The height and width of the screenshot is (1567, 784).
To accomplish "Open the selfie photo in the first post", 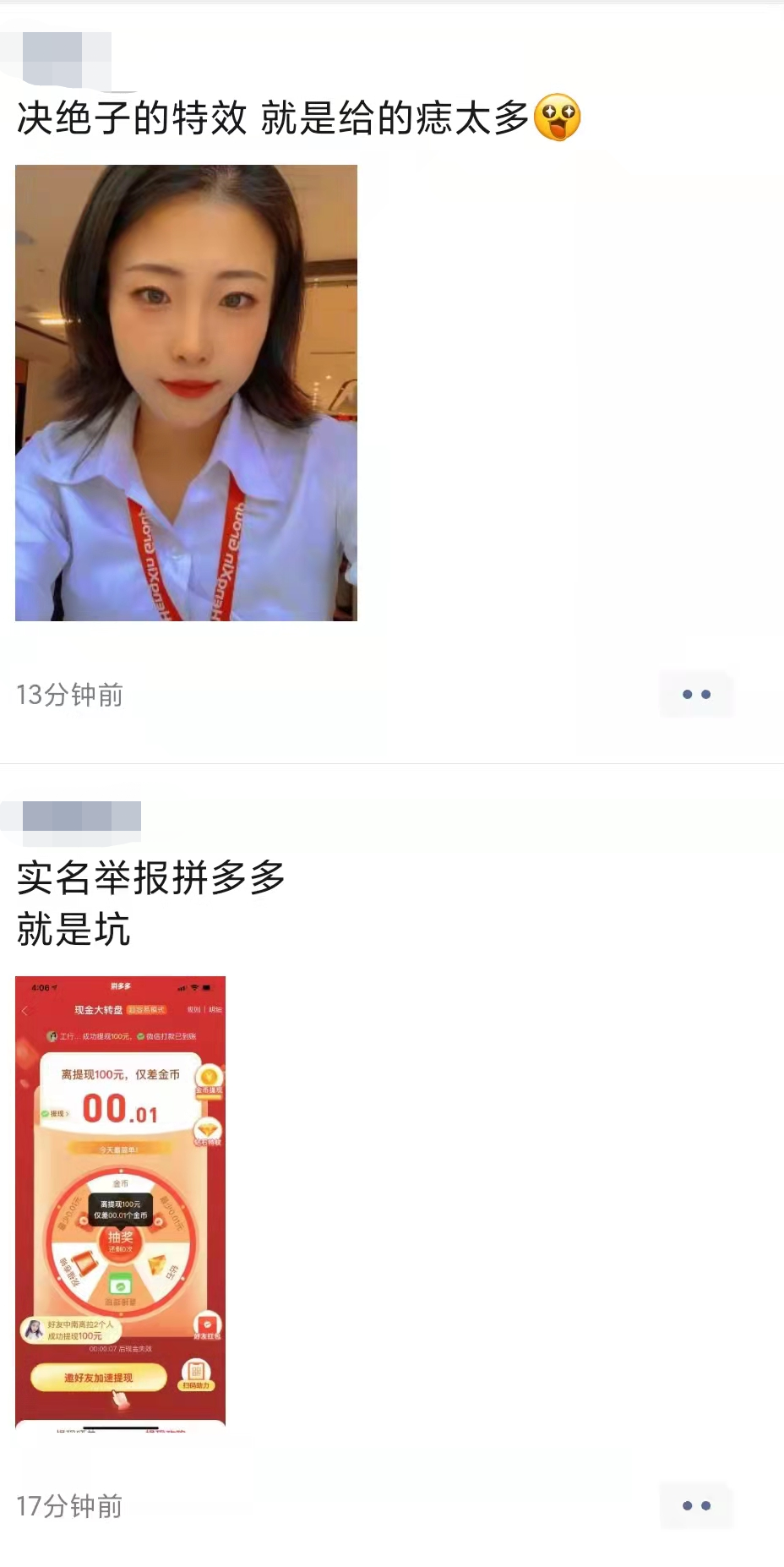I will click(x=186, y=393).
